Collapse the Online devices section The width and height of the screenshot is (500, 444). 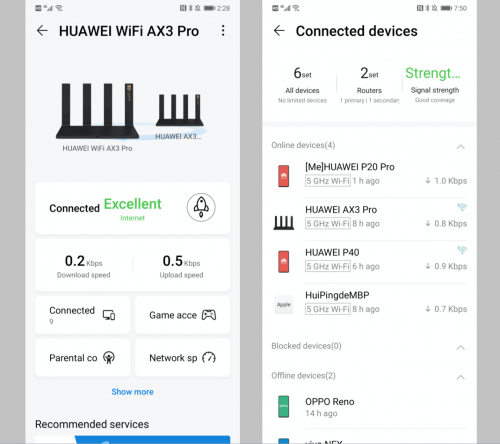coord(460,147)
